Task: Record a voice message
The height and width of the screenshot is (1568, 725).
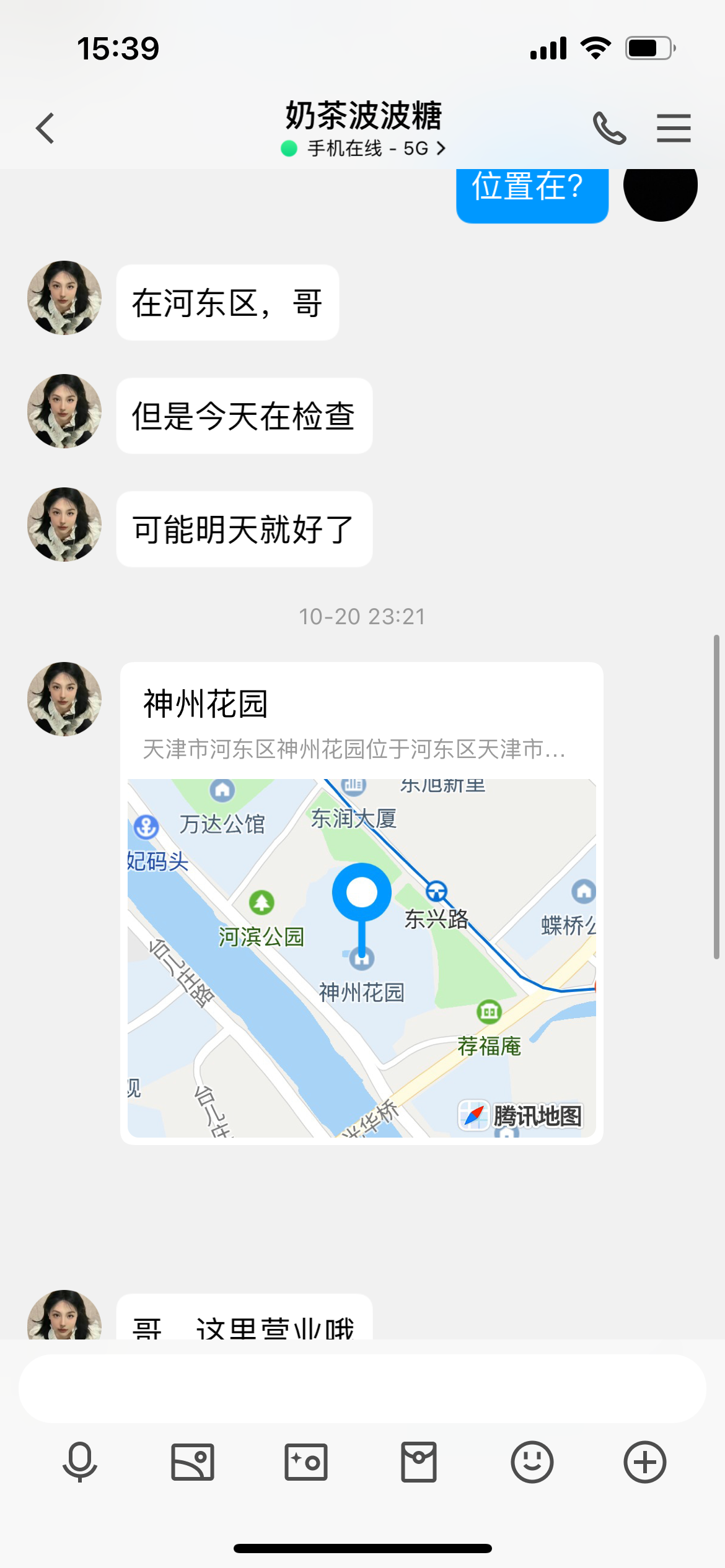Action: coord(80,1462)
